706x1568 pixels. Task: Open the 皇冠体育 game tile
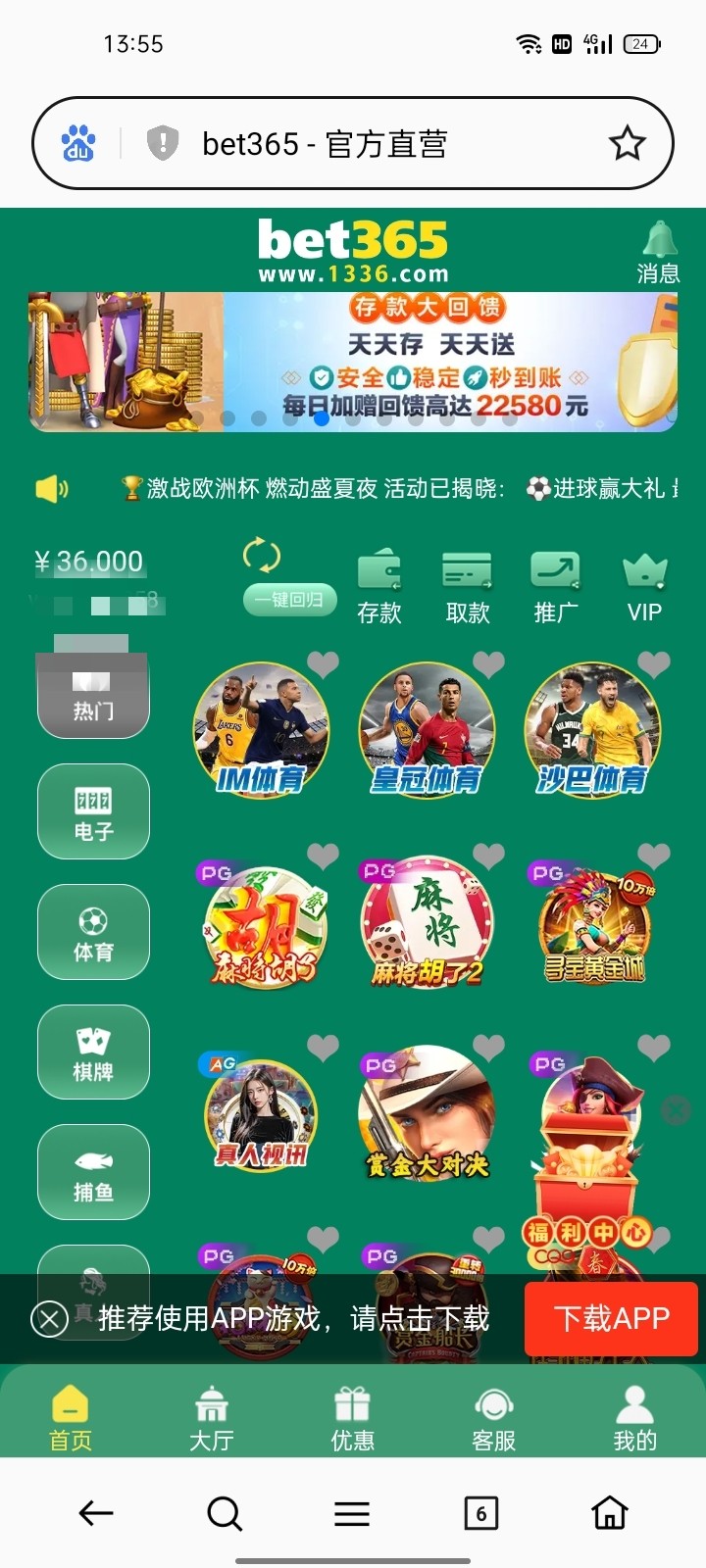pyautogui.click(x=427, y=730)
